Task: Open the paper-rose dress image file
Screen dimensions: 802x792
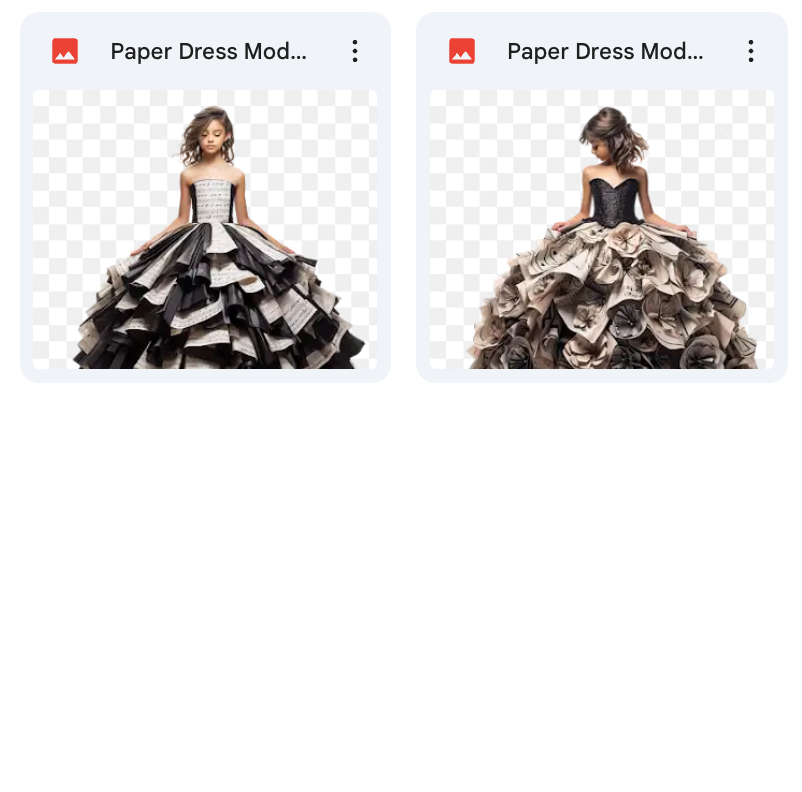Action: tap(602, 229)
